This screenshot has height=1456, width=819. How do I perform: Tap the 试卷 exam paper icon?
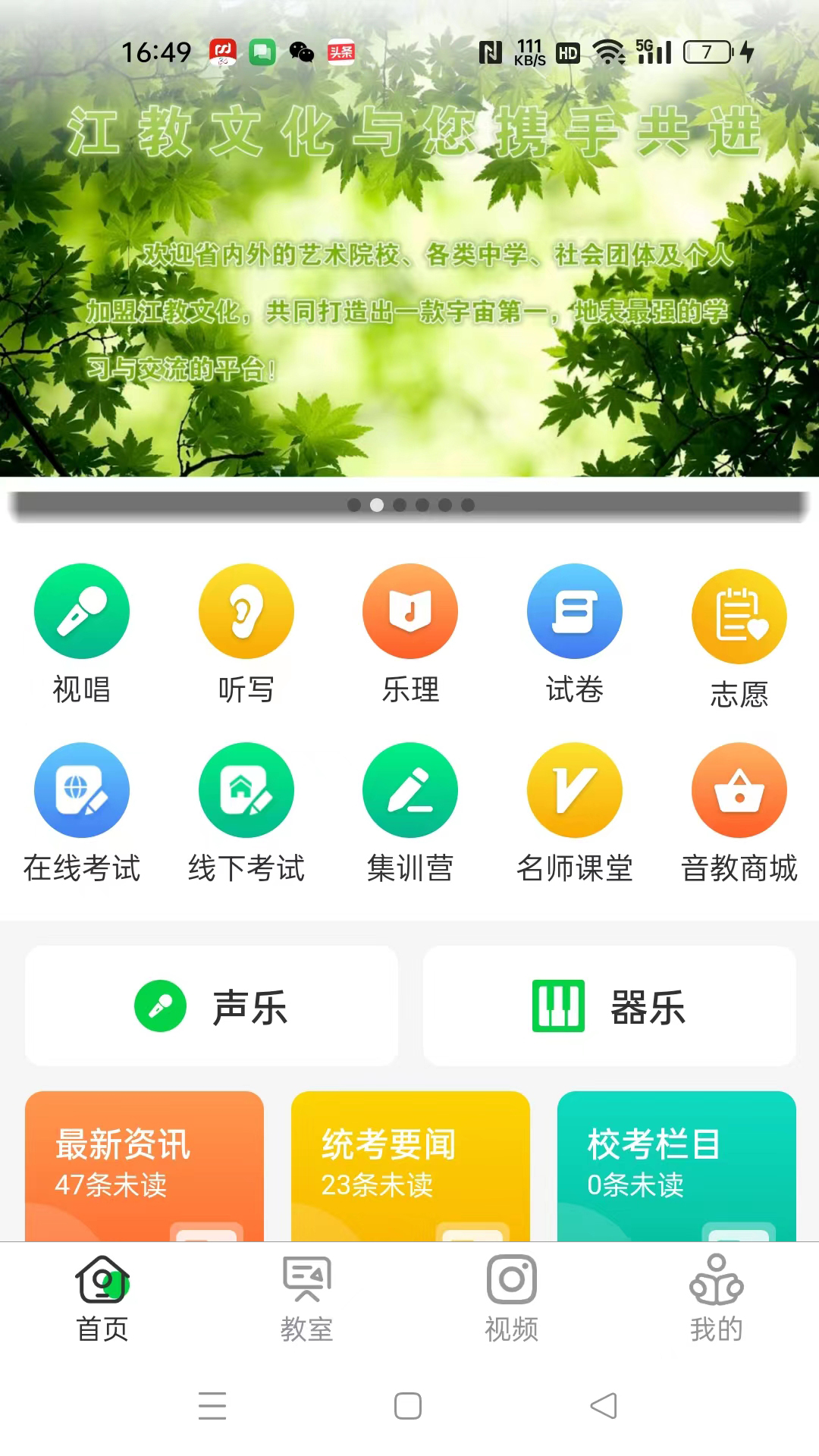(x=575, y=637)
